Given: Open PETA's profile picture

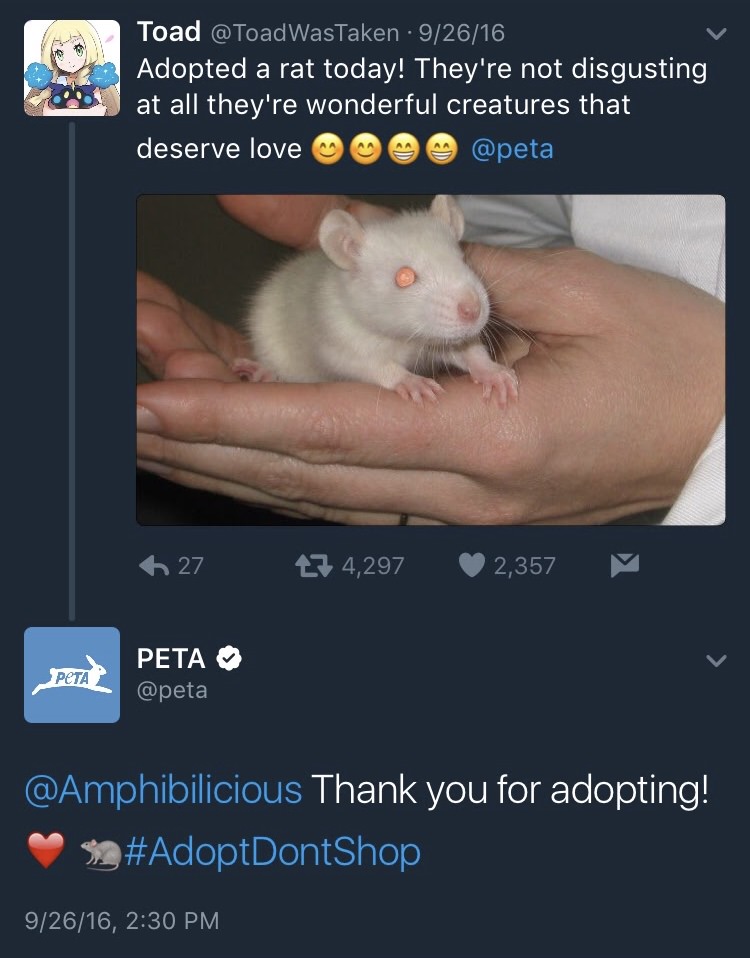Looking at the screenshot, I should pyautogui.click(x=72, y=675).
